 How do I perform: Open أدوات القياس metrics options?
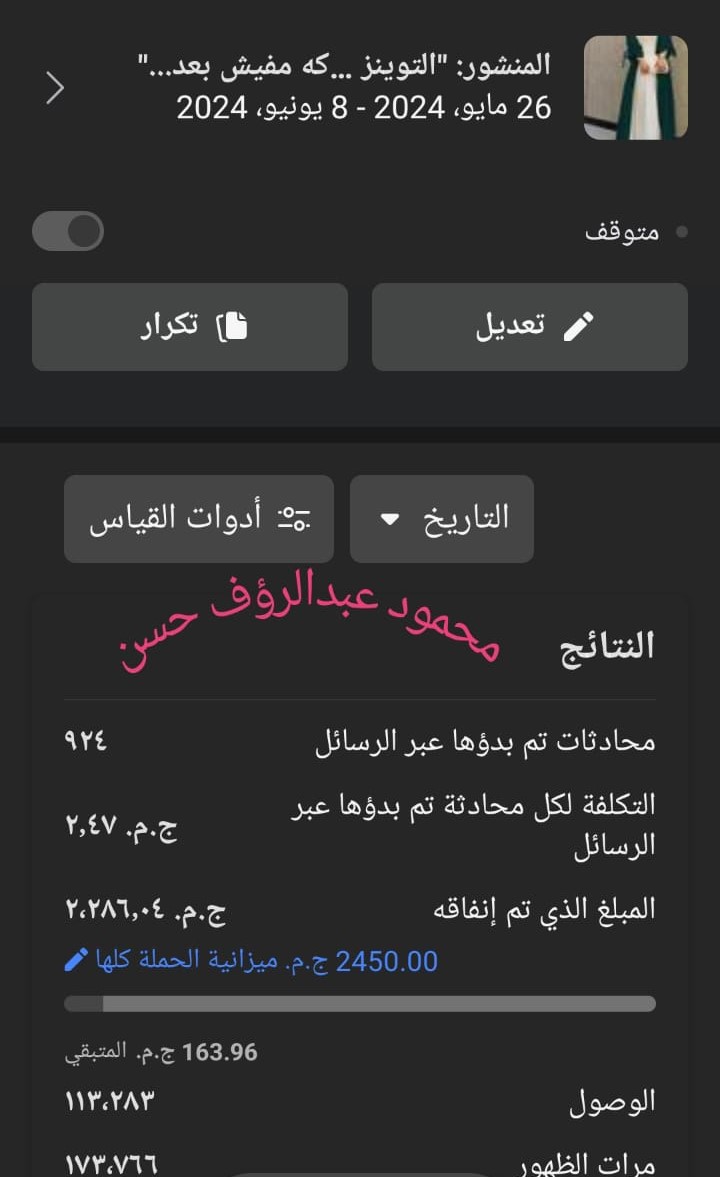[x=199, y=518]
